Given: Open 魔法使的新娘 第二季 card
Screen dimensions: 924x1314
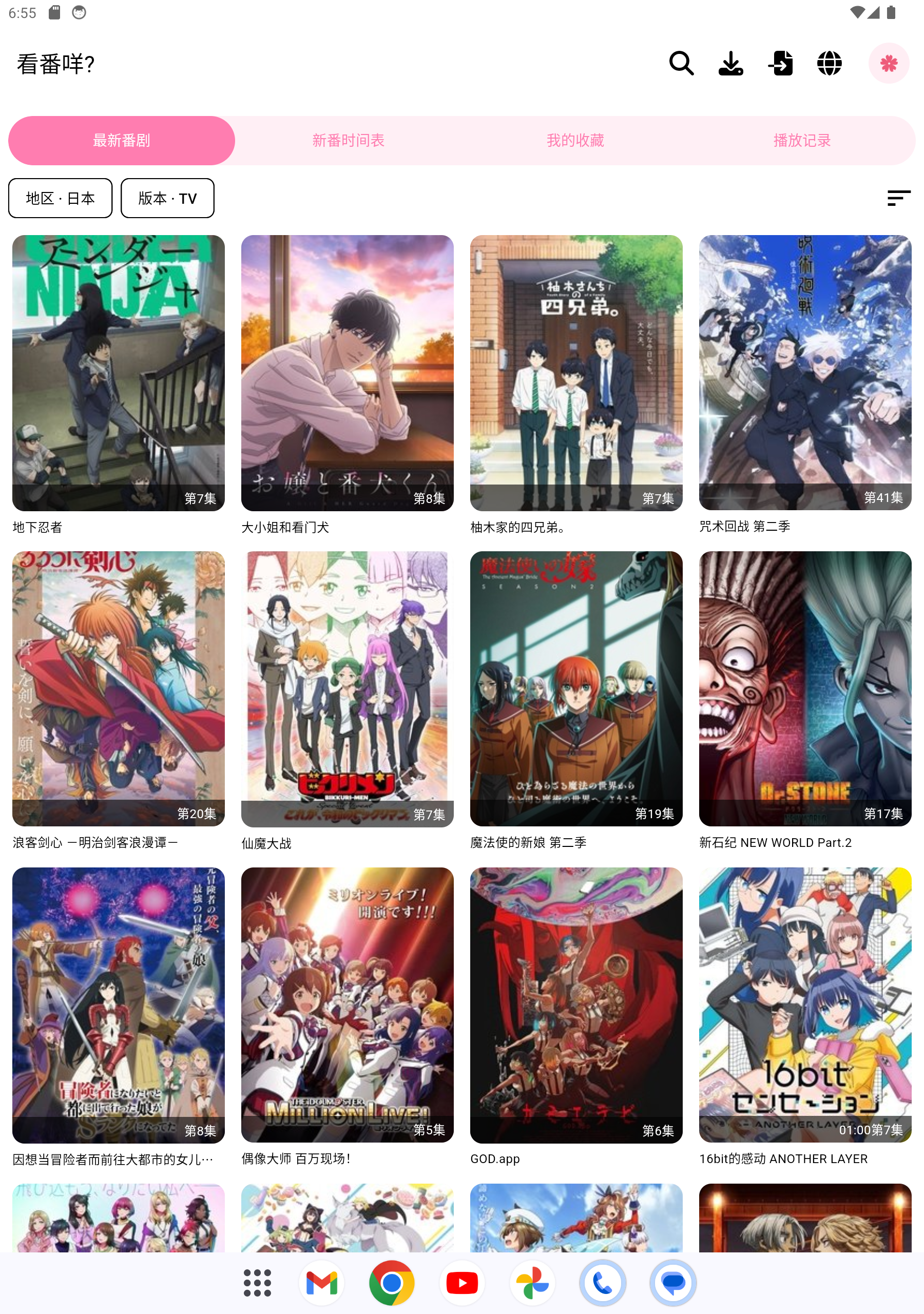Looking at the screenshot, I should tap(576, 701).
